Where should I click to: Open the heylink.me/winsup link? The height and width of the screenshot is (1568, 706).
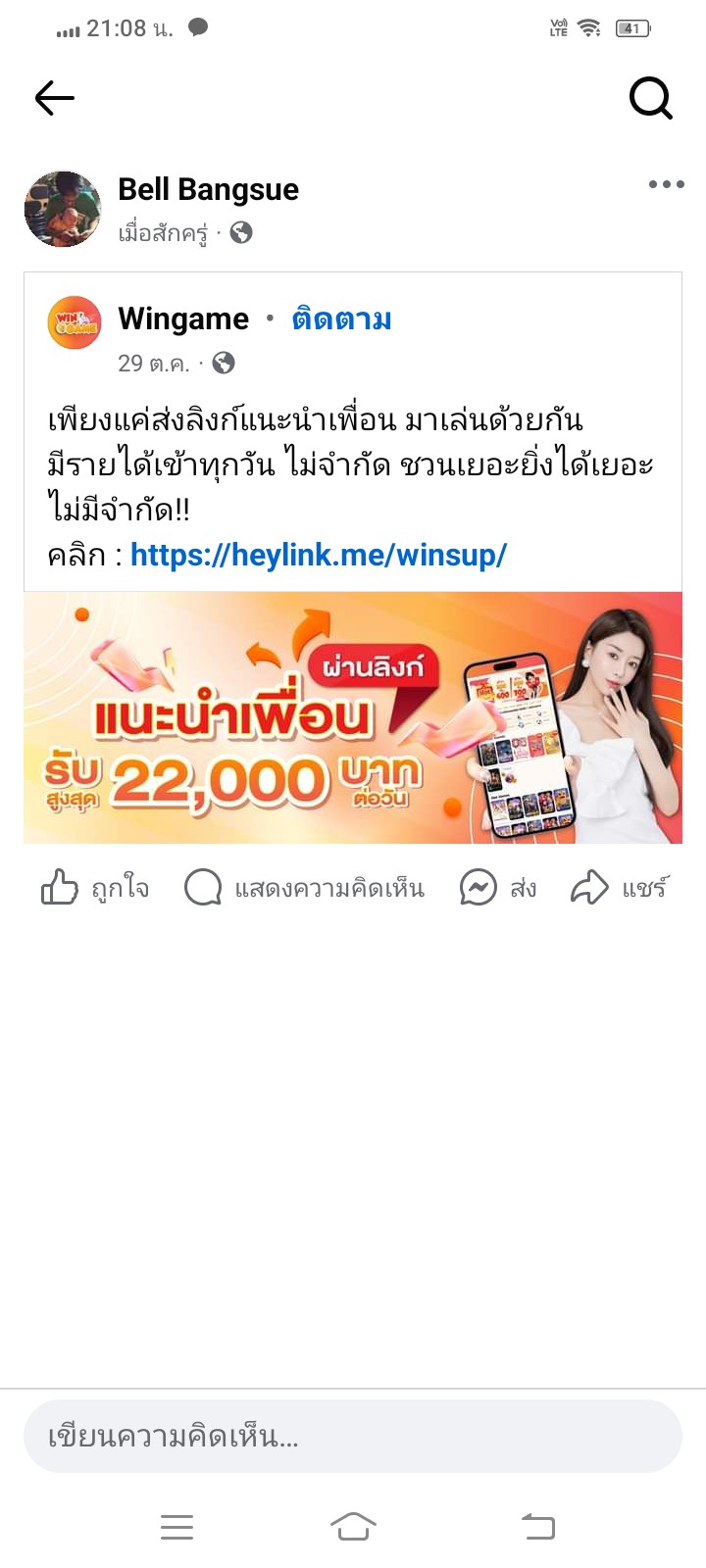tap(319, 555)
